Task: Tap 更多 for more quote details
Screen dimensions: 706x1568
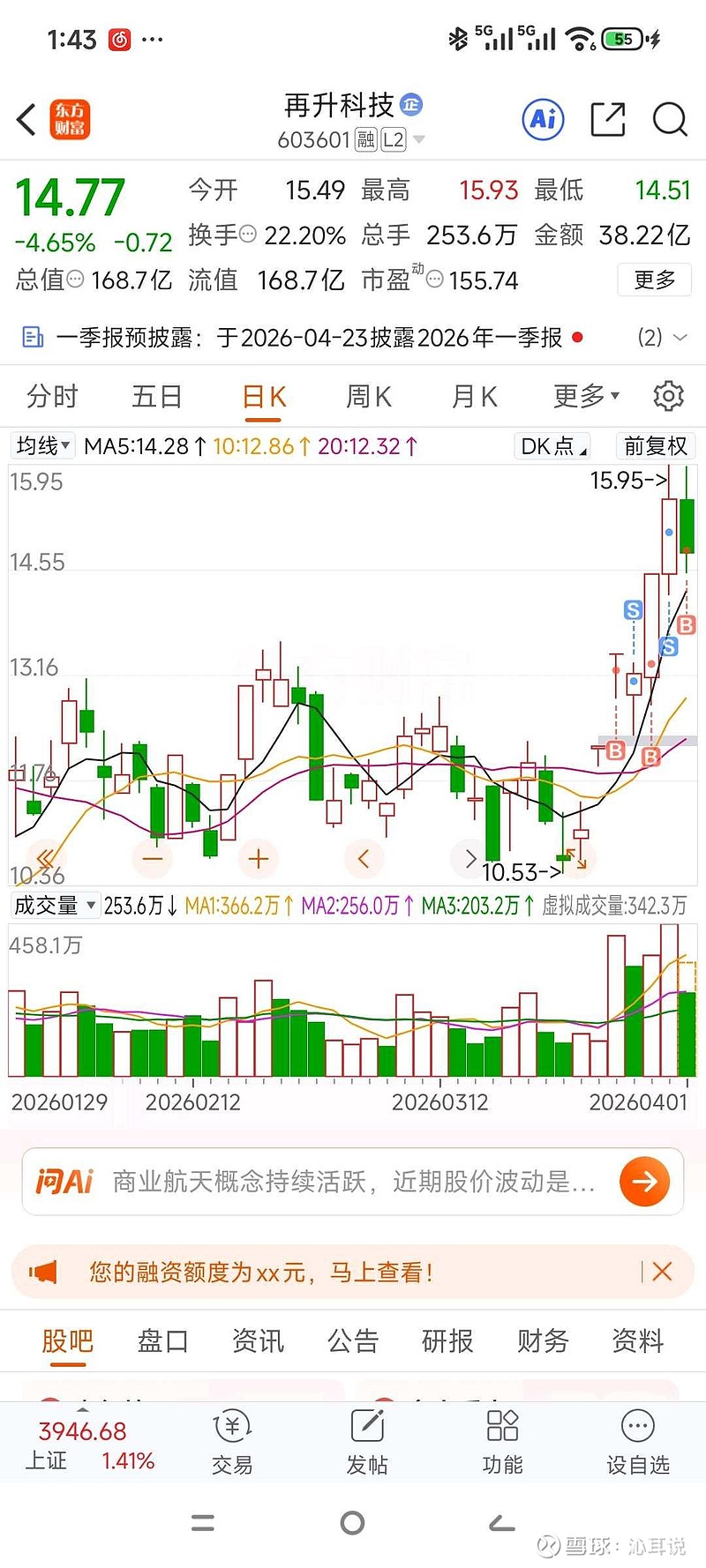Action: coord(654,280)
